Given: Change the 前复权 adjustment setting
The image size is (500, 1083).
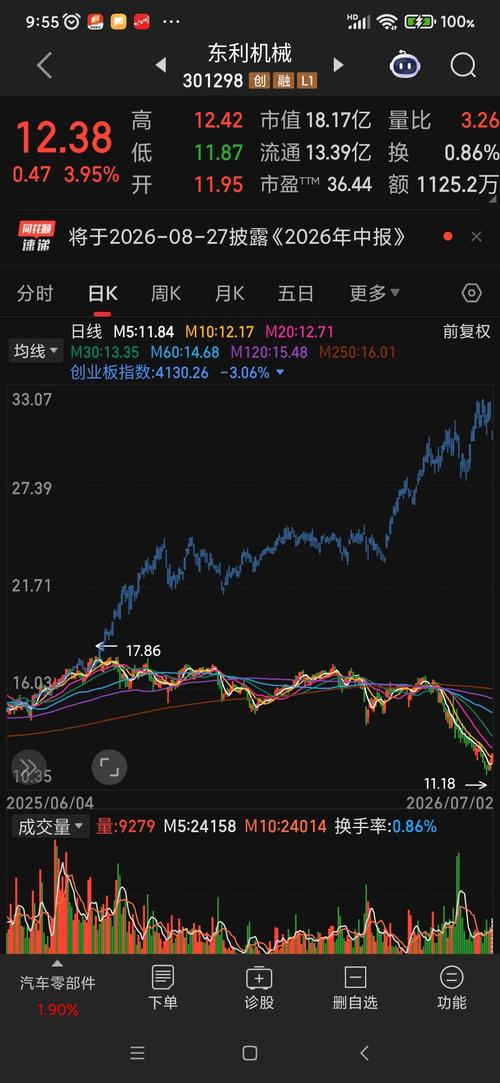Looking at the screenshot, I should click(x=466, y=332).
